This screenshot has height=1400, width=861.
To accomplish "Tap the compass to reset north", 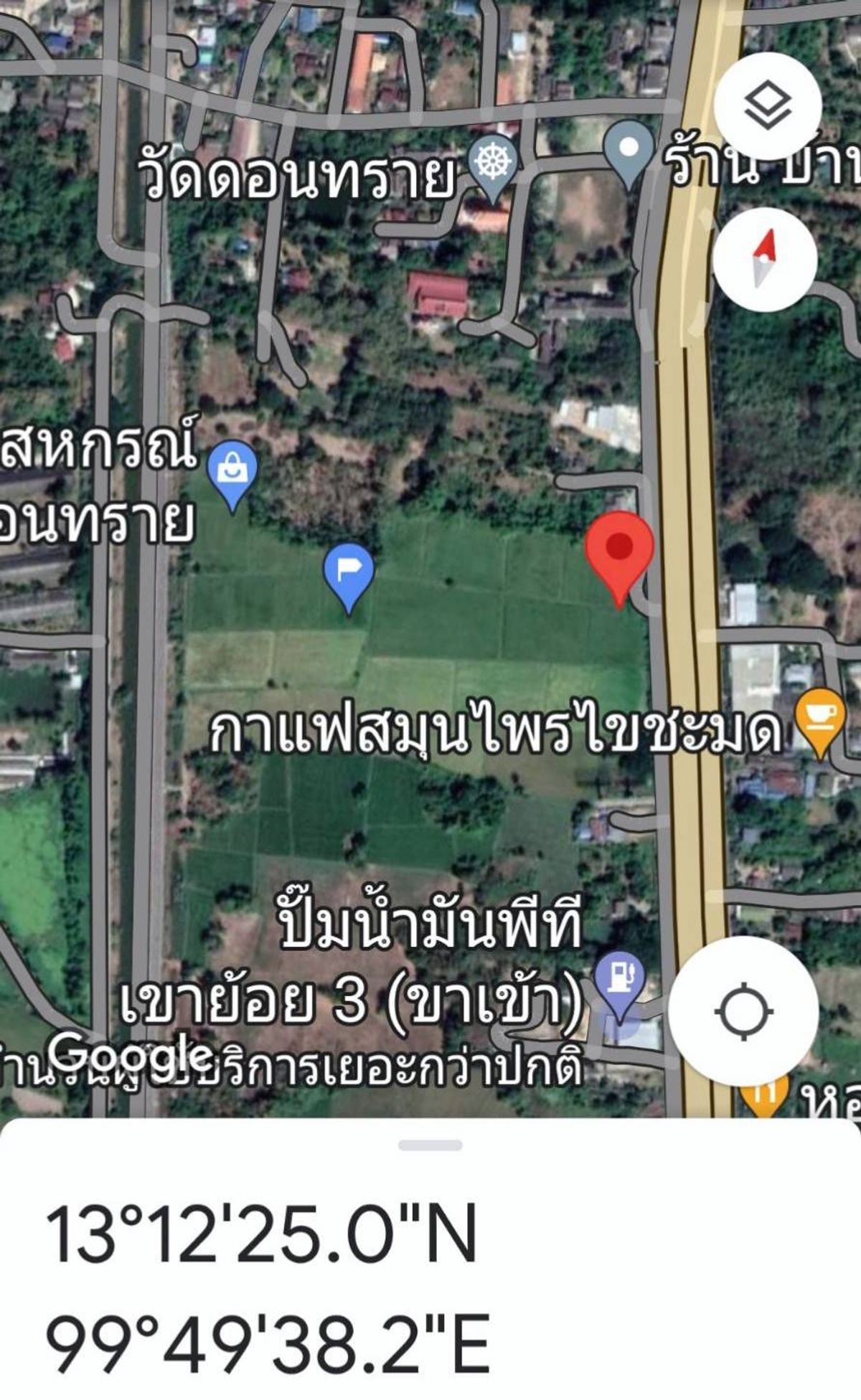I will click(765, 259).
